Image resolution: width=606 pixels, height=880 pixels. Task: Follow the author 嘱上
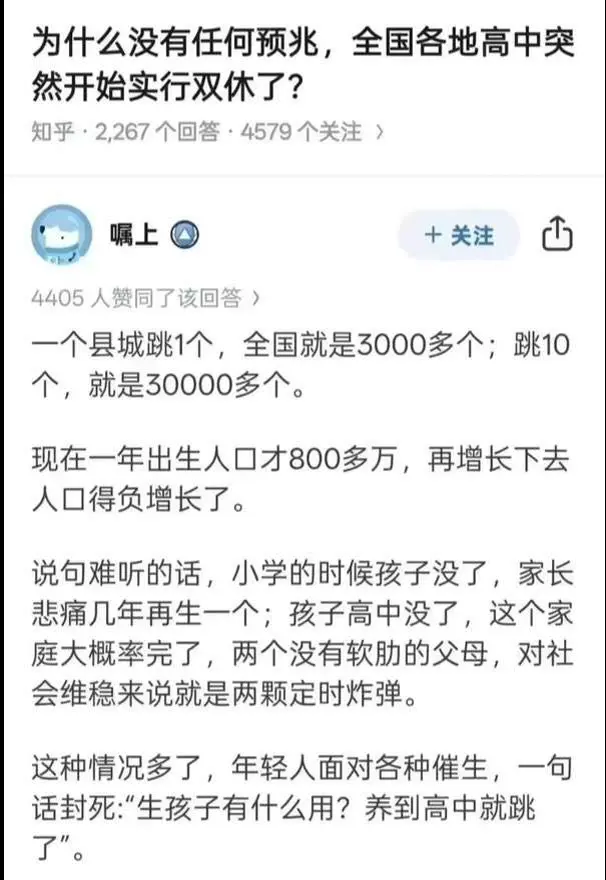[x=459, y=235]
